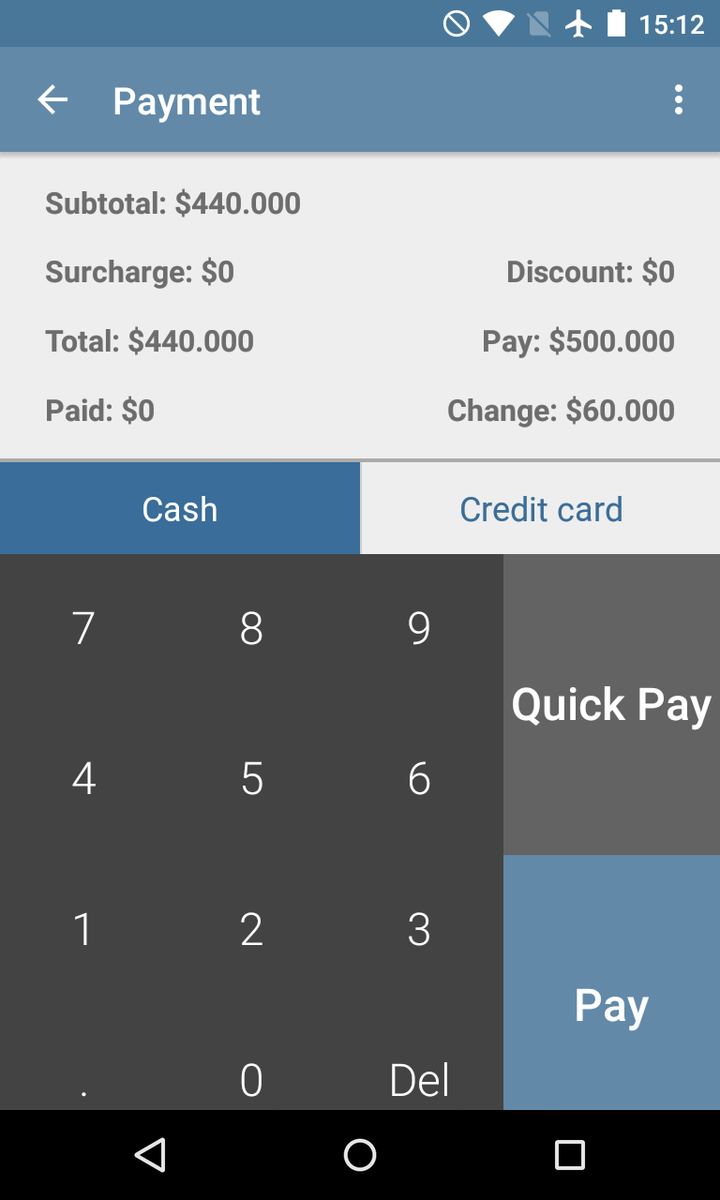Enter digit 2 on the keypad
Screen dimensions: 720x1200
click(x=251, y=930)
